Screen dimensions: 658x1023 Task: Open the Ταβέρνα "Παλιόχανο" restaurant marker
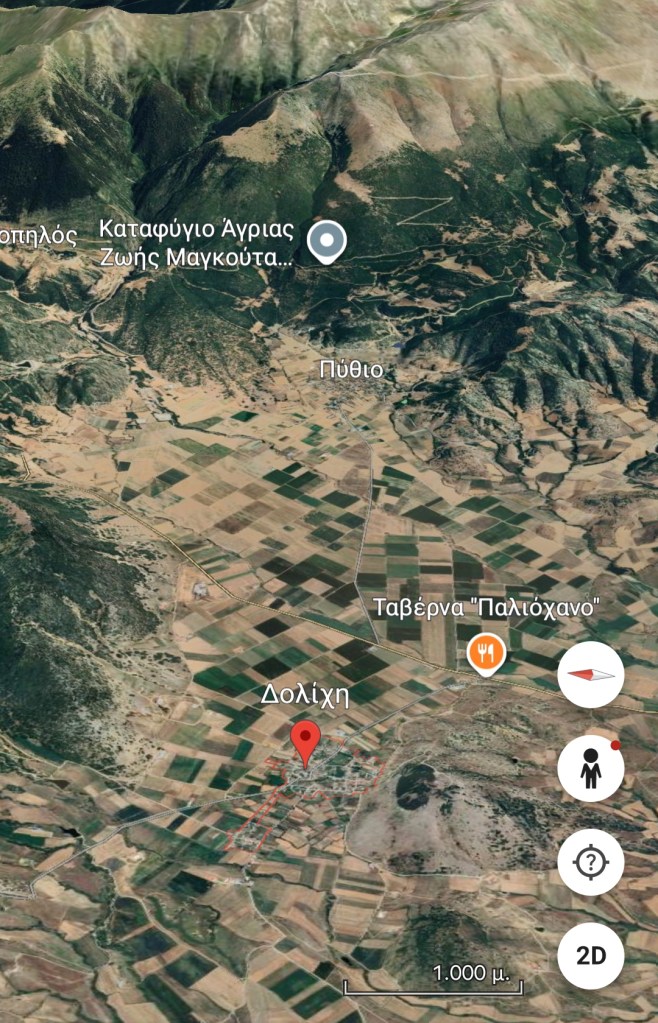(485, 653)
